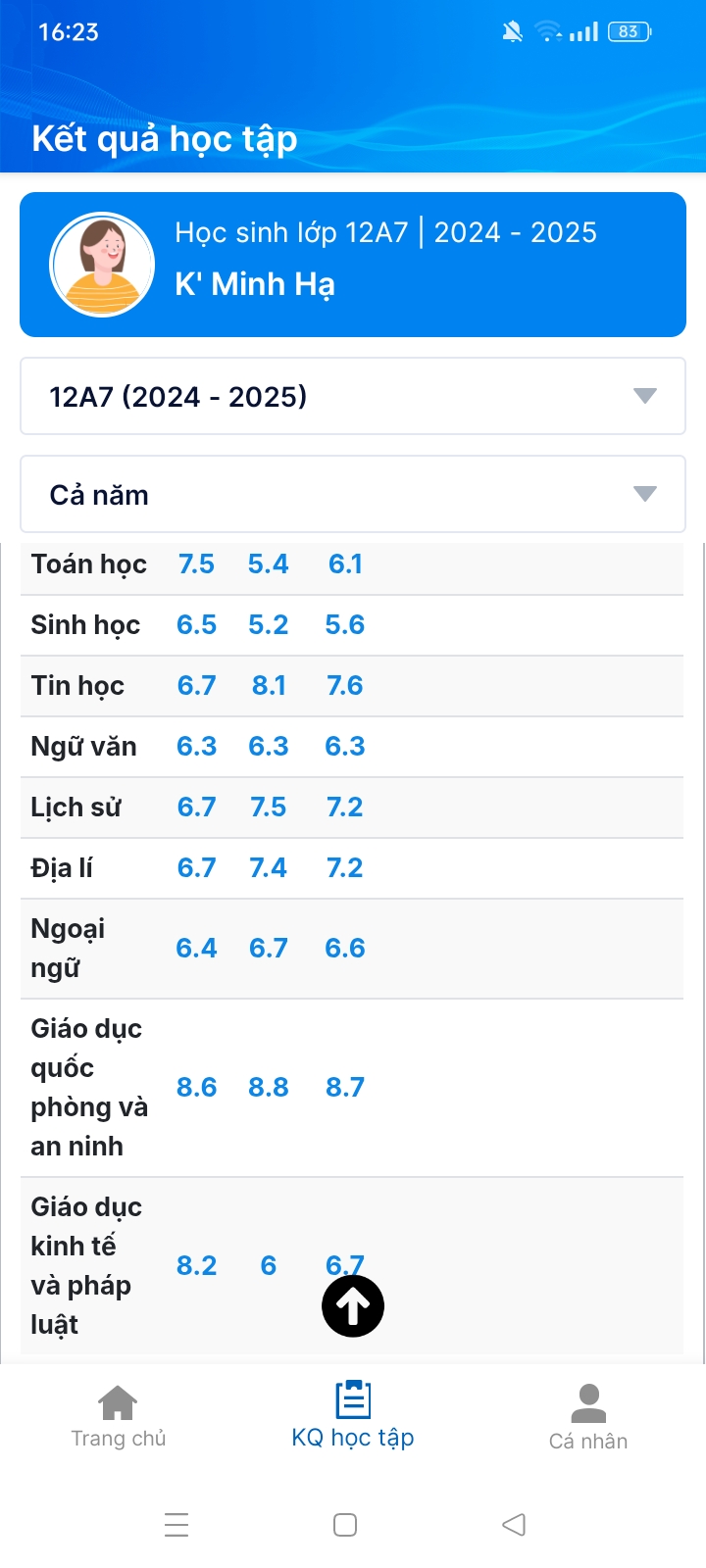
Task: Tap the scroll-to-top arrow button
Action: coord(353,1306)
